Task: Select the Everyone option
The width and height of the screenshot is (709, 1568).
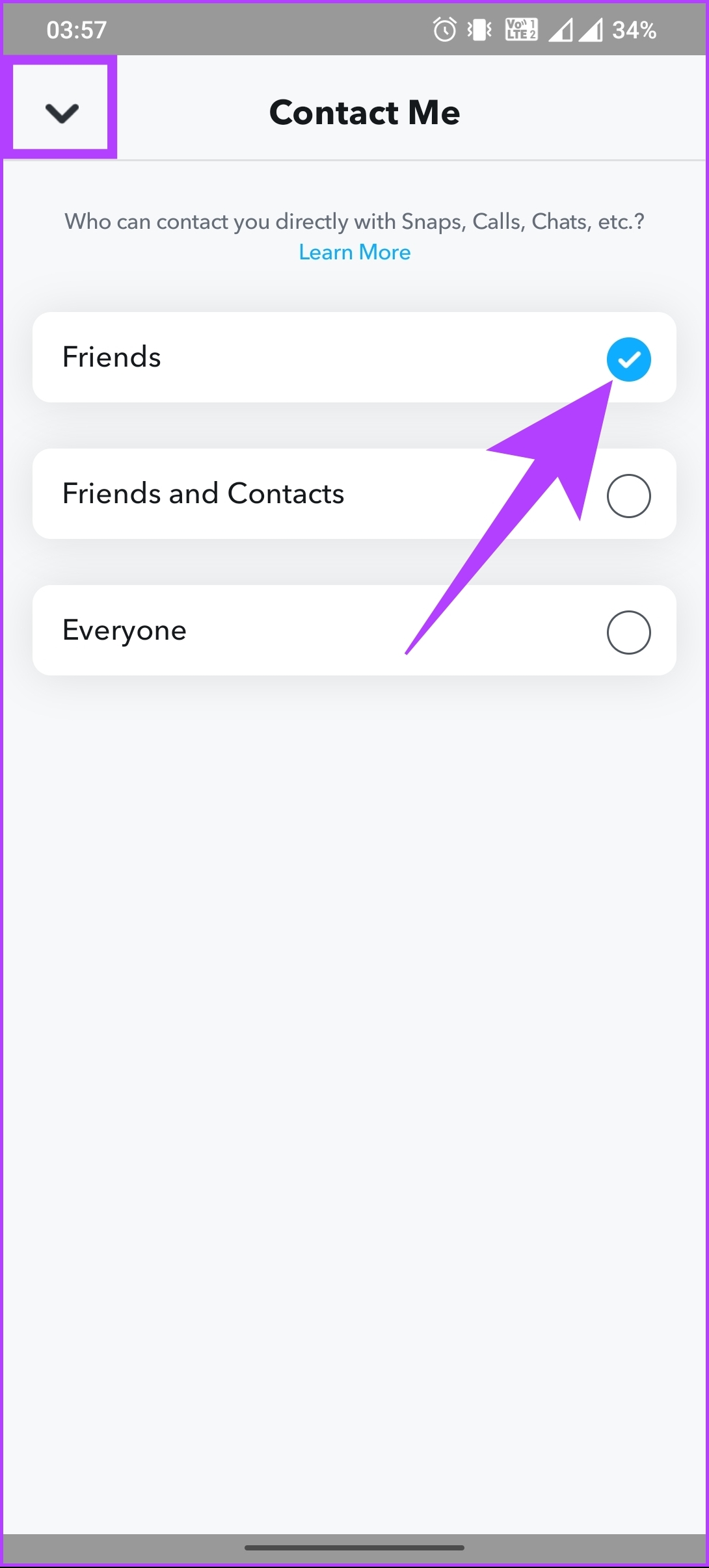Action: click(354, 631)
